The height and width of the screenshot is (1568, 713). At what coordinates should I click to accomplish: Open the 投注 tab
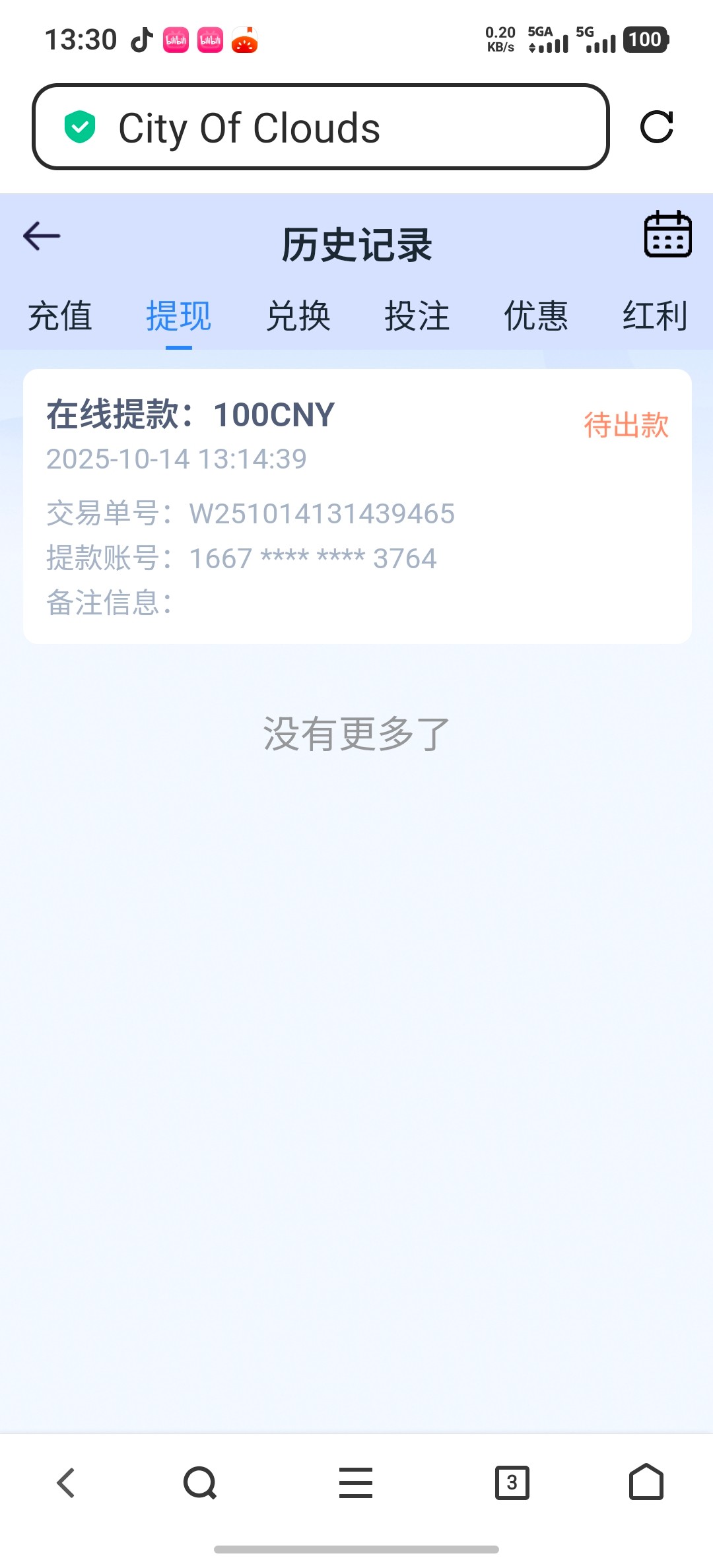point(417,316)
